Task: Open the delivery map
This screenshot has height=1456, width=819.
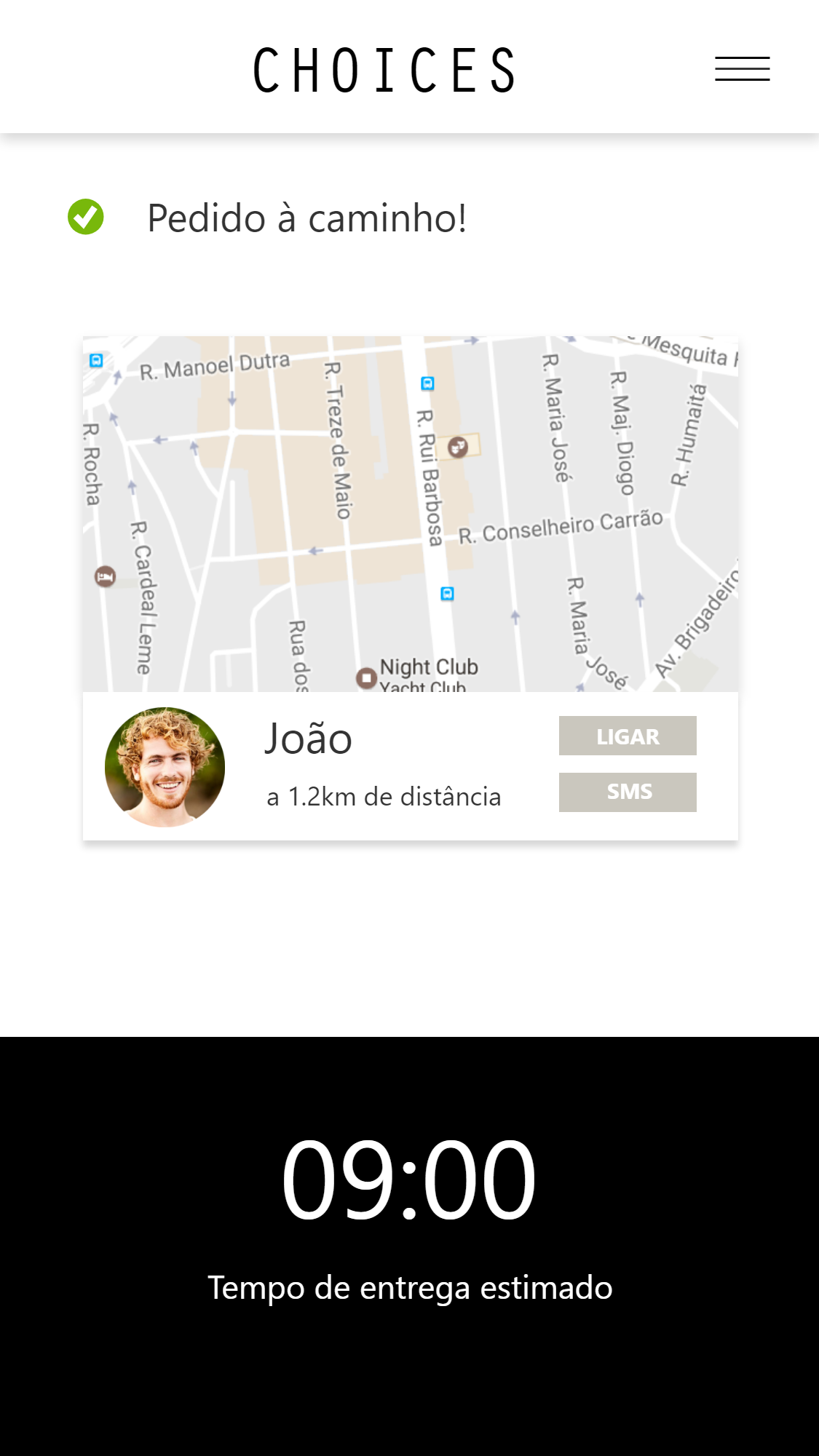Action: [x=410, y=514]
